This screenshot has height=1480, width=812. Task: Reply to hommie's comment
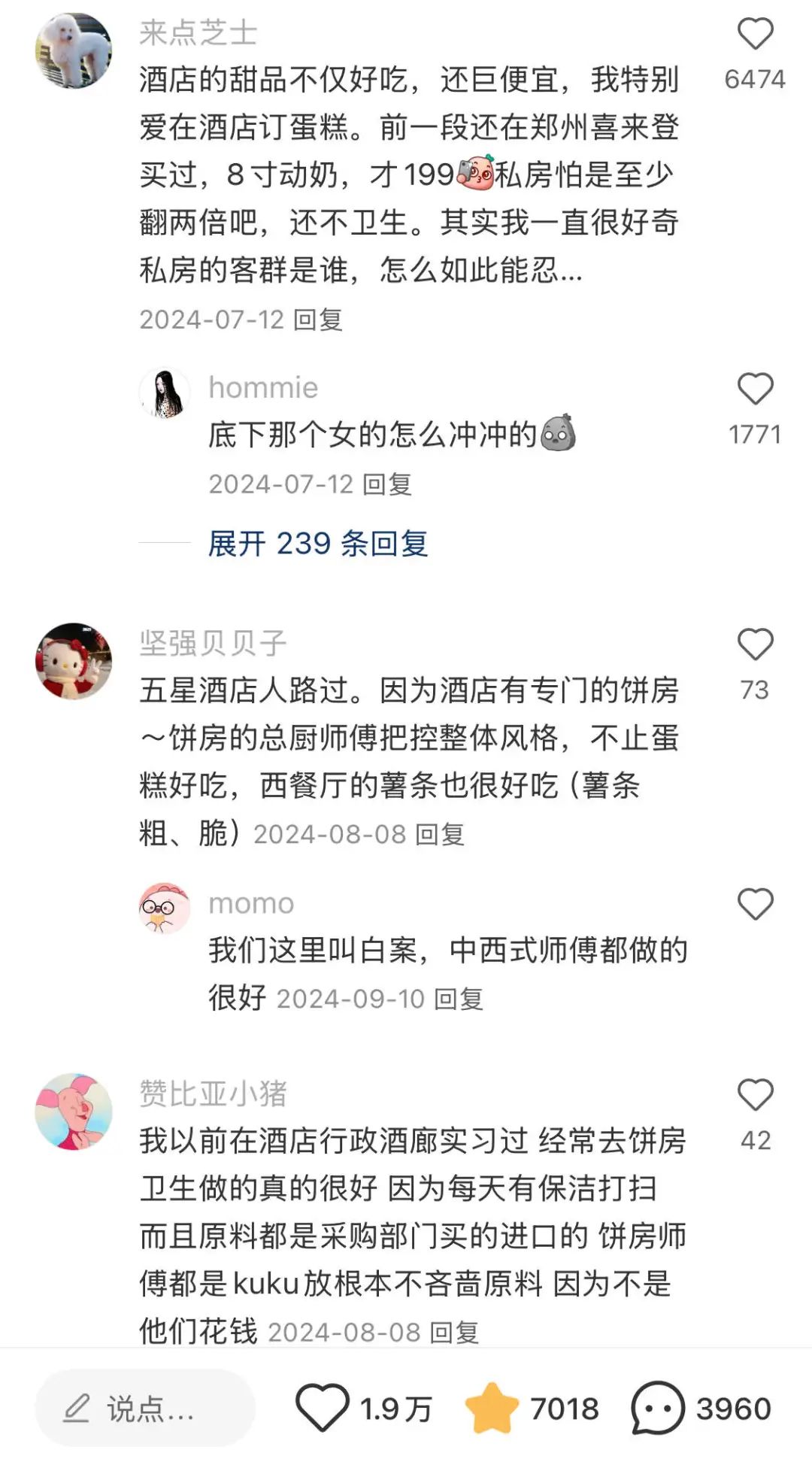[387, 484]
